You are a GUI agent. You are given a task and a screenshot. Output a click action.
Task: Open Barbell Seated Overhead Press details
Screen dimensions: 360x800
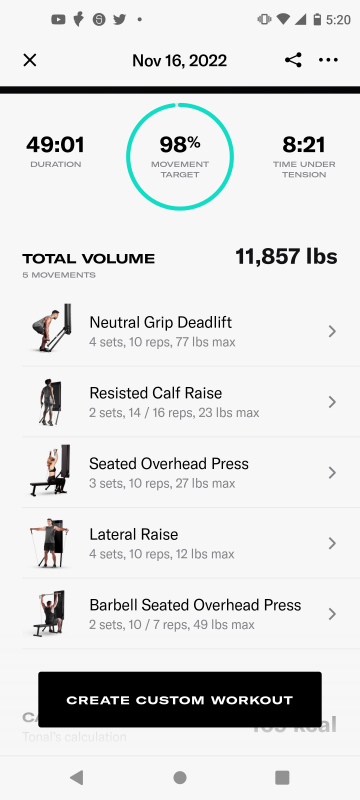pyautogui.click(x=180, y=614)
